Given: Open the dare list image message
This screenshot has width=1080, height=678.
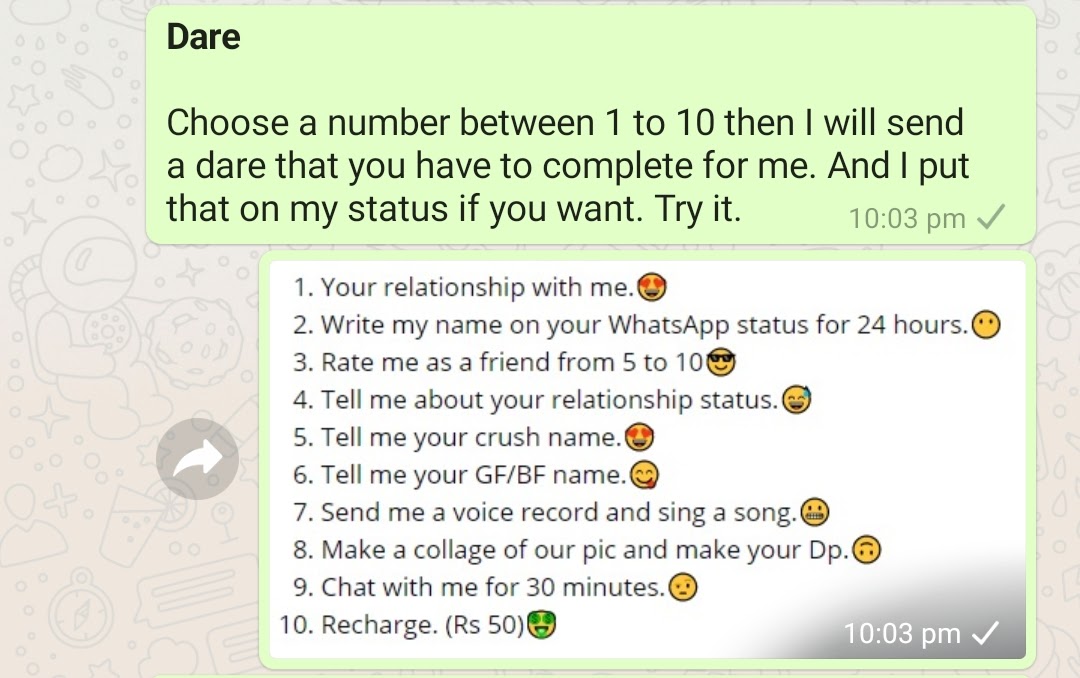Looking at the screenshot, I should [x=647, y=460].
